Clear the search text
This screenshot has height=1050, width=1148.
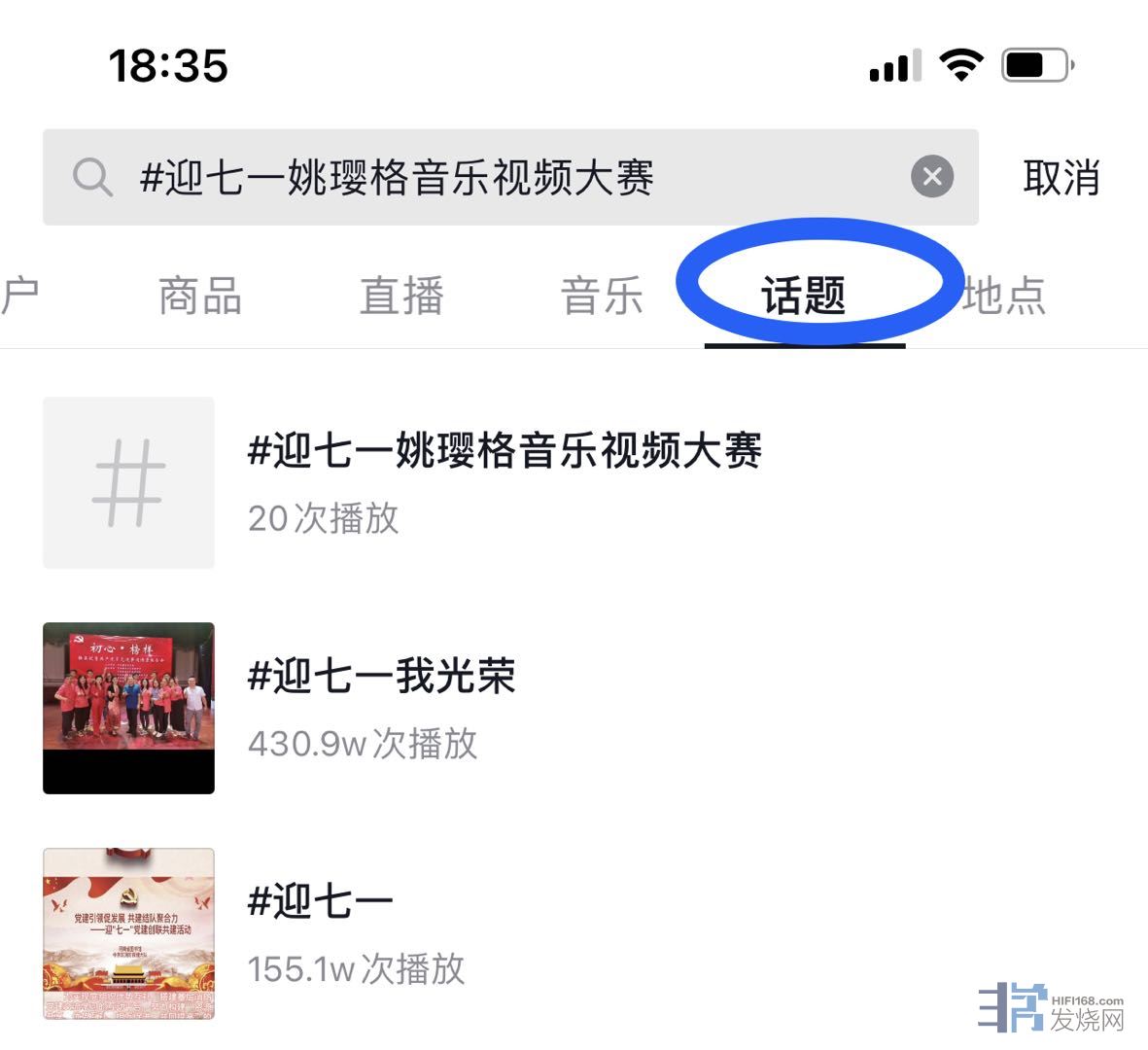coord(931,177)
